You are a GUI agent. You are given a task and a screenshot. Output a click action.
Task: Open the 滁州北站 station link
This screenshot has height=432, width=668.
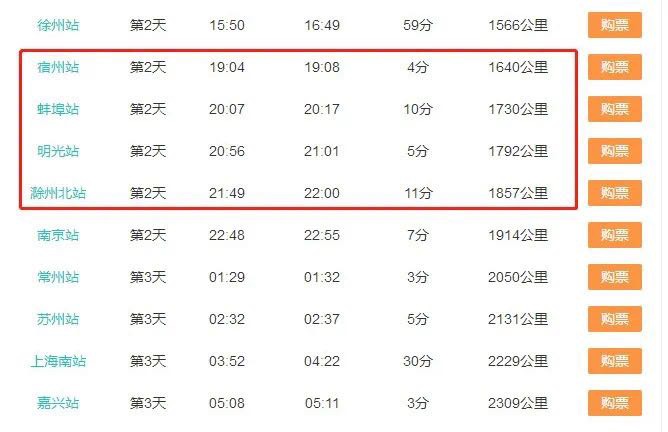58,193
